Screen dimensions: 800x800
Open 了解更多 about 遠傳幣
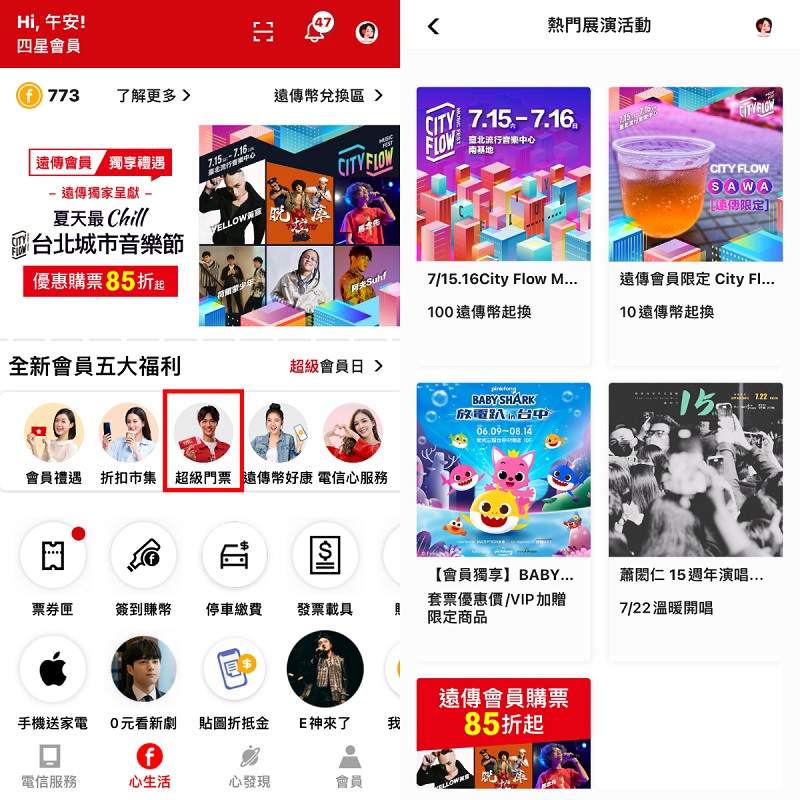[x=153, y=96]
